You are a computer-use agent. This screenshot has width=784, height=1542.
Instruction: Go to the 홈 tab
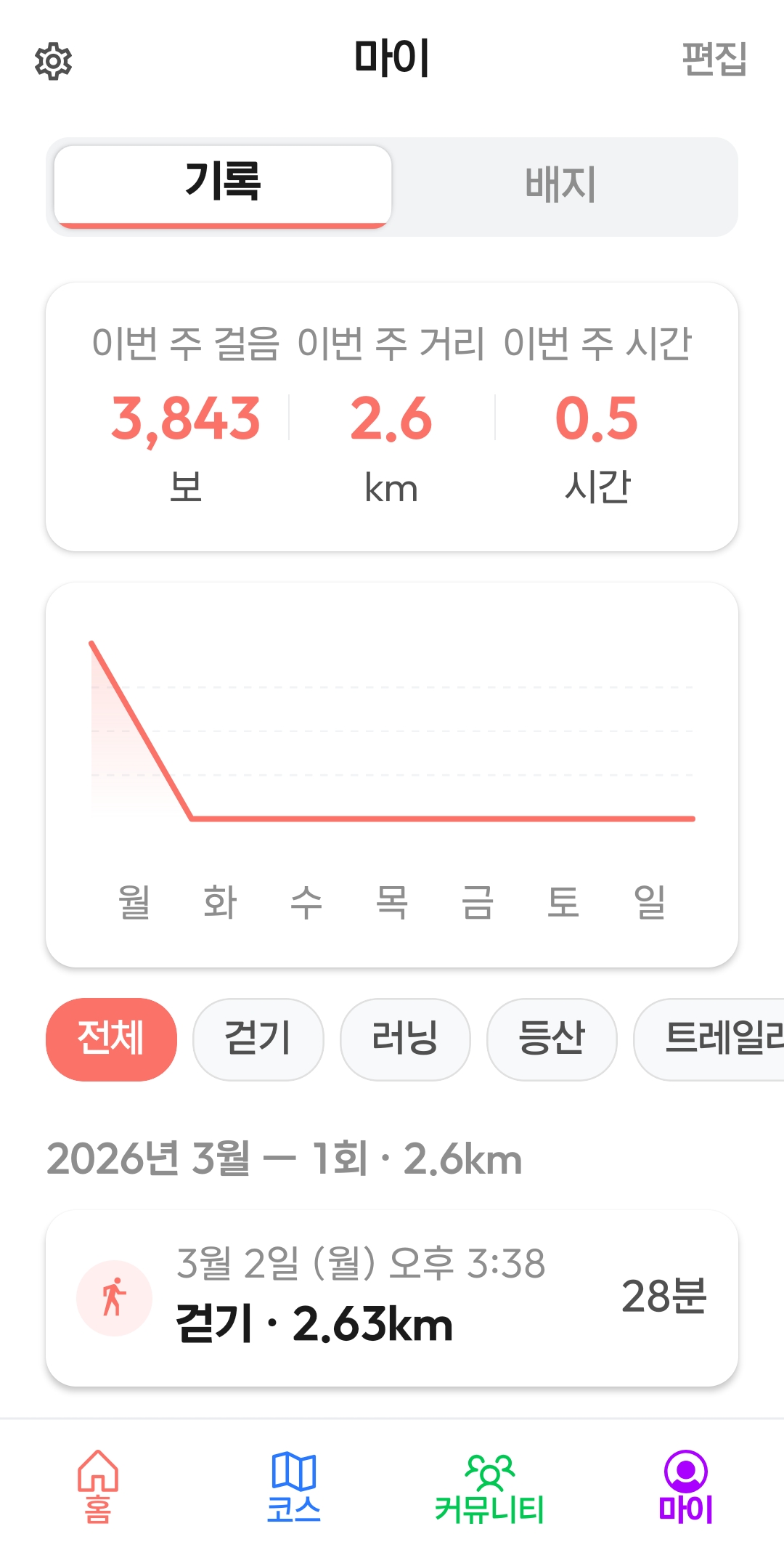pyautogui.click(x=98, y=1485)
